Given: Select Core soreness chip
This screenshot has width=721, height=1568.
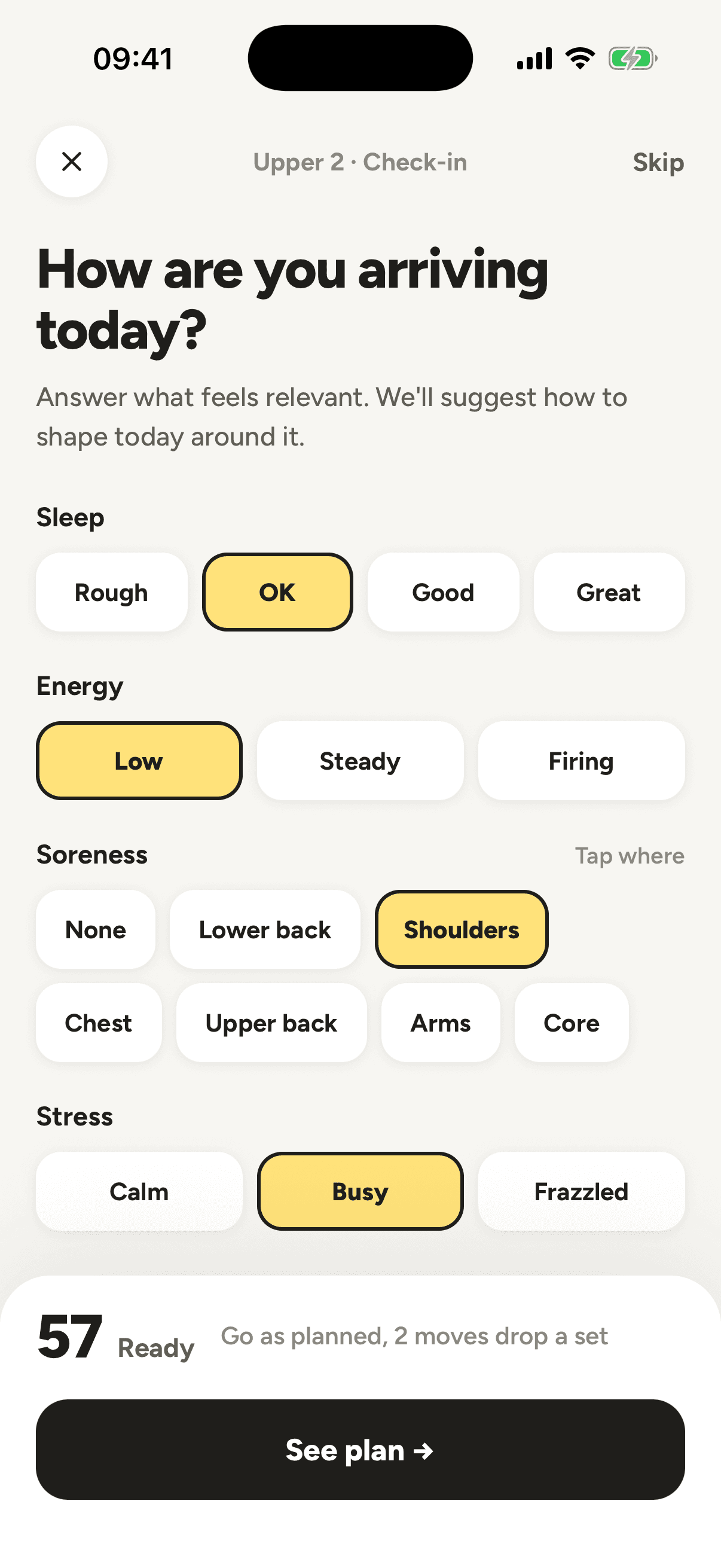Looking at the screenshot, I should (x=572, y=1023).
